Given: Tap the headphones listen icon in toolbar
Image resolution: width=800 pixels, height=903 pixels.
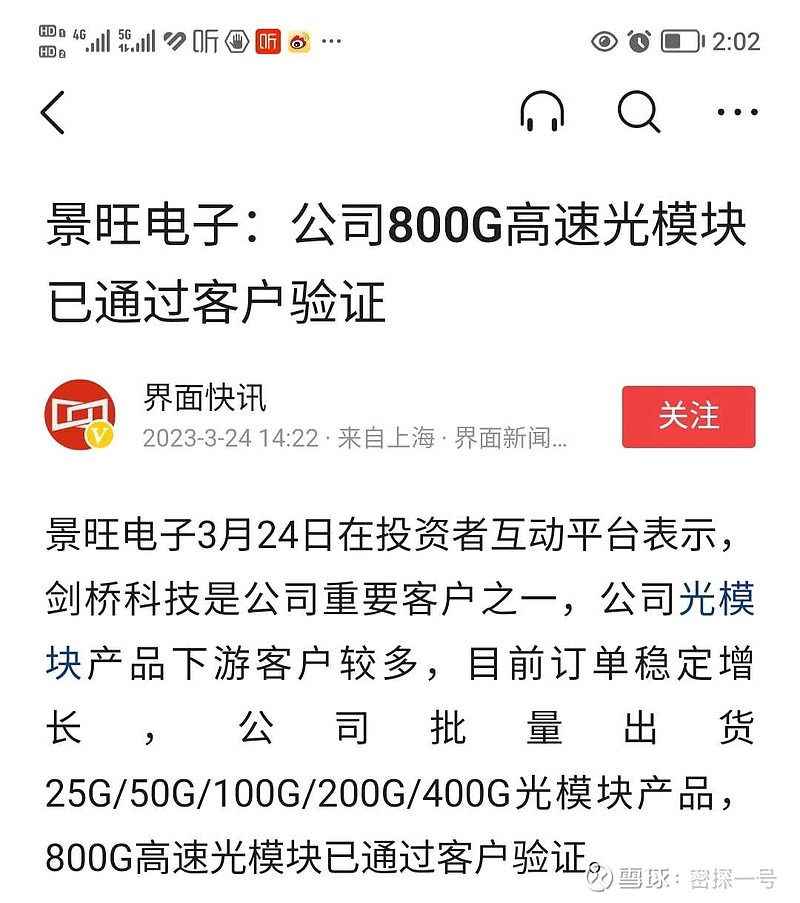Looking at the screenshot, I should [x=542, y=113].
